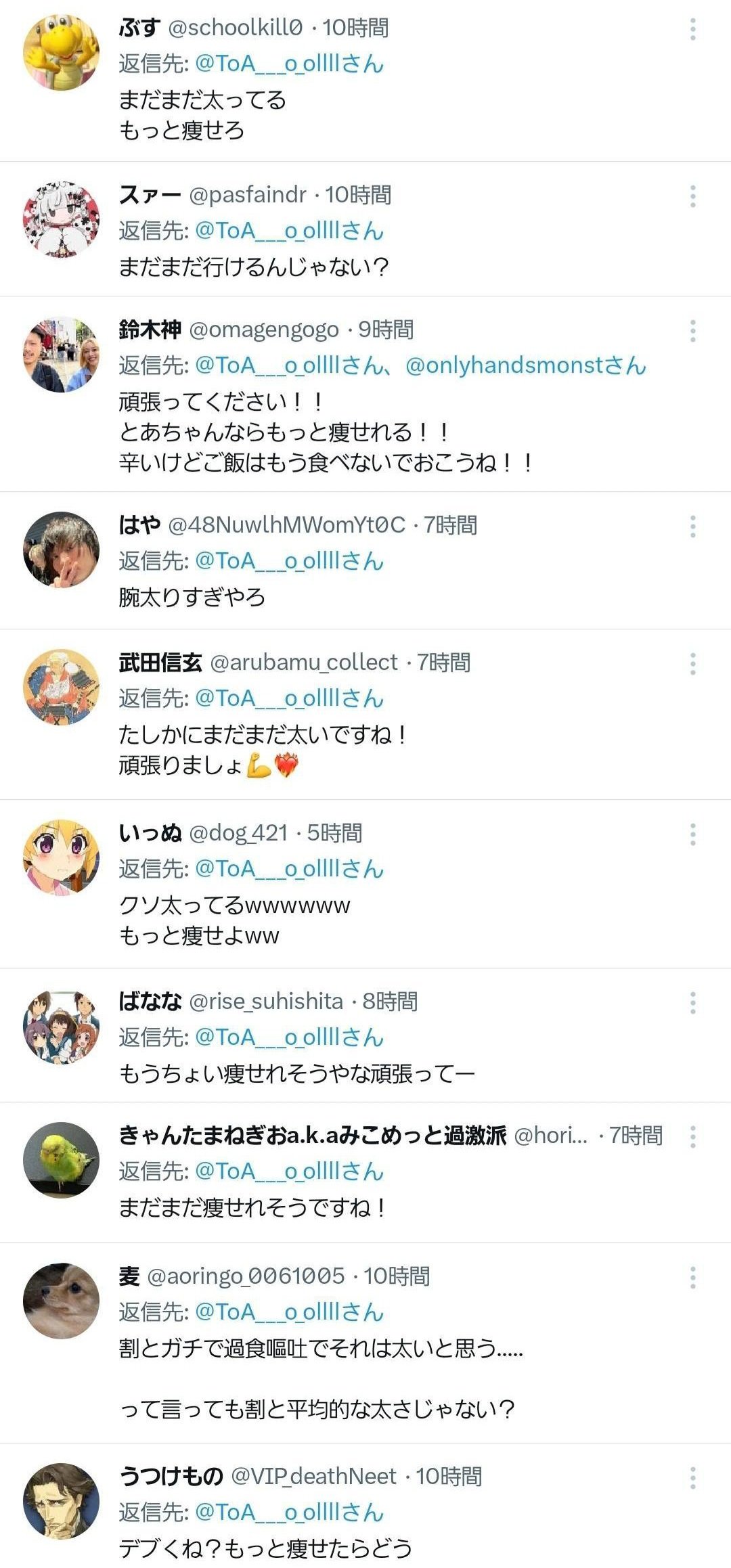
Task: Open 鈴木神's profile photo
Action: [61, 354]
